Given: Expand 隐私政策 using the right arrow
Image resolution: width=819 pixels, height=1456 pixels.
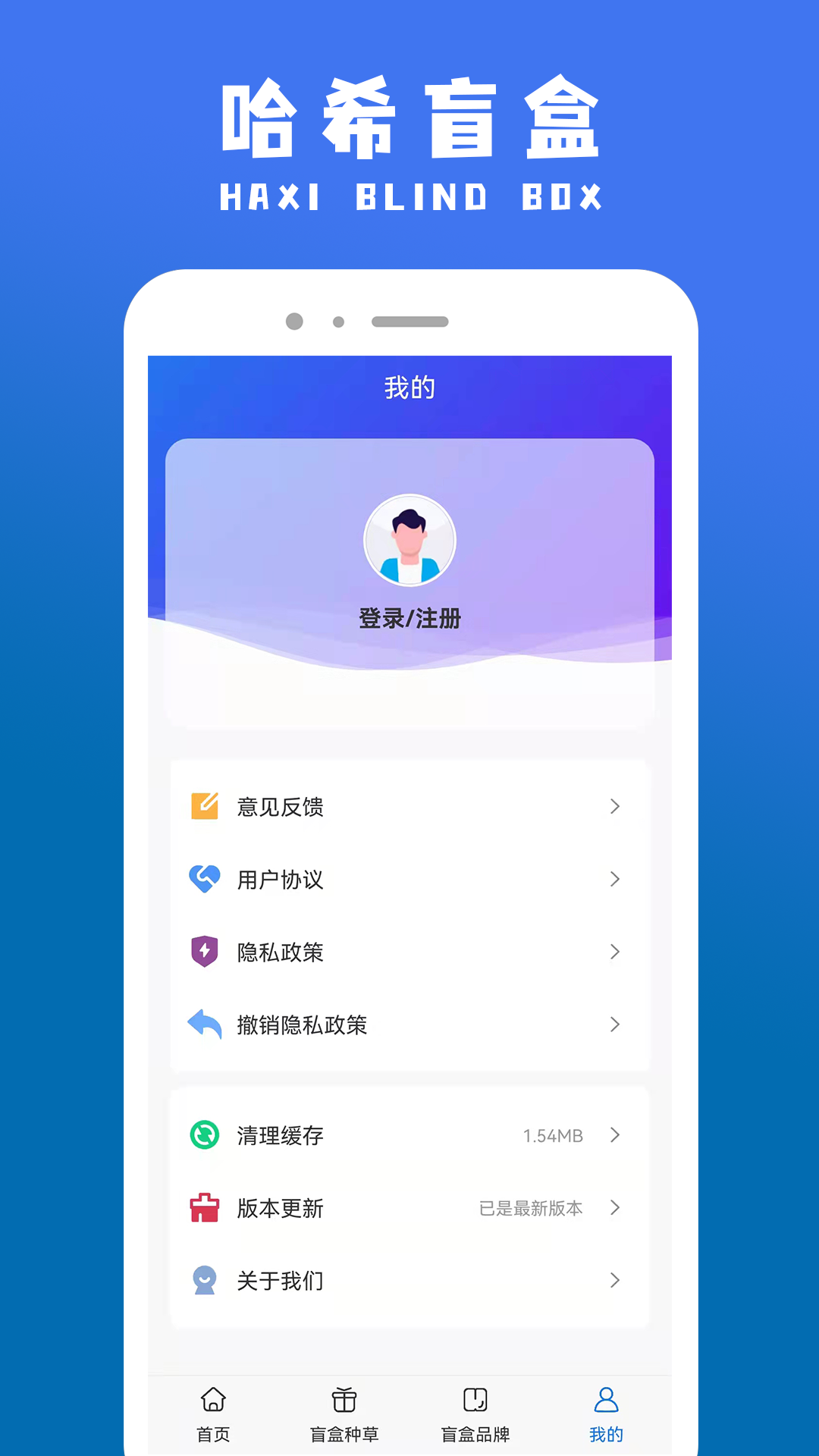Looking at the screenshot, I should coord(615,952).
